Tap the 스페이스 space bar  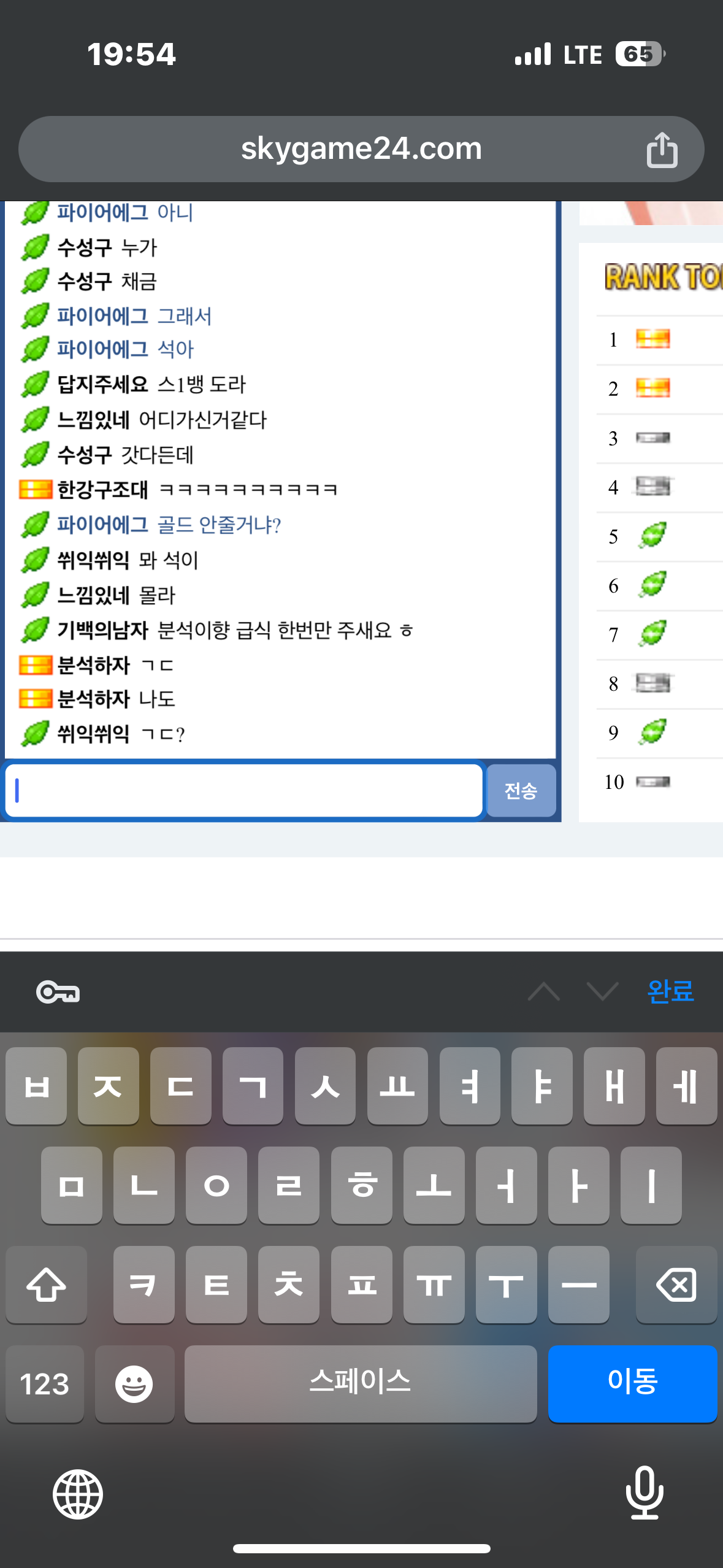click(x=360, y=1383)
